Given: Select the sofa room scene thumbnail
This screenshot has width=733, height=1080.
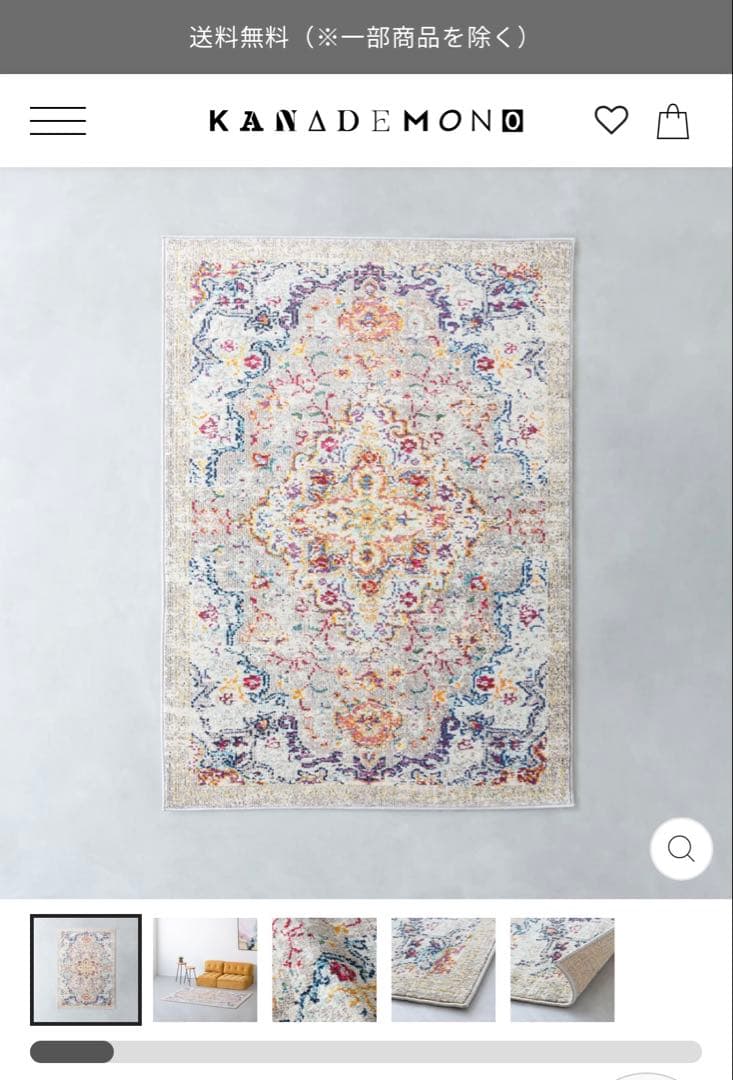Looking at the screenshot, I should [x=203, y=968].
